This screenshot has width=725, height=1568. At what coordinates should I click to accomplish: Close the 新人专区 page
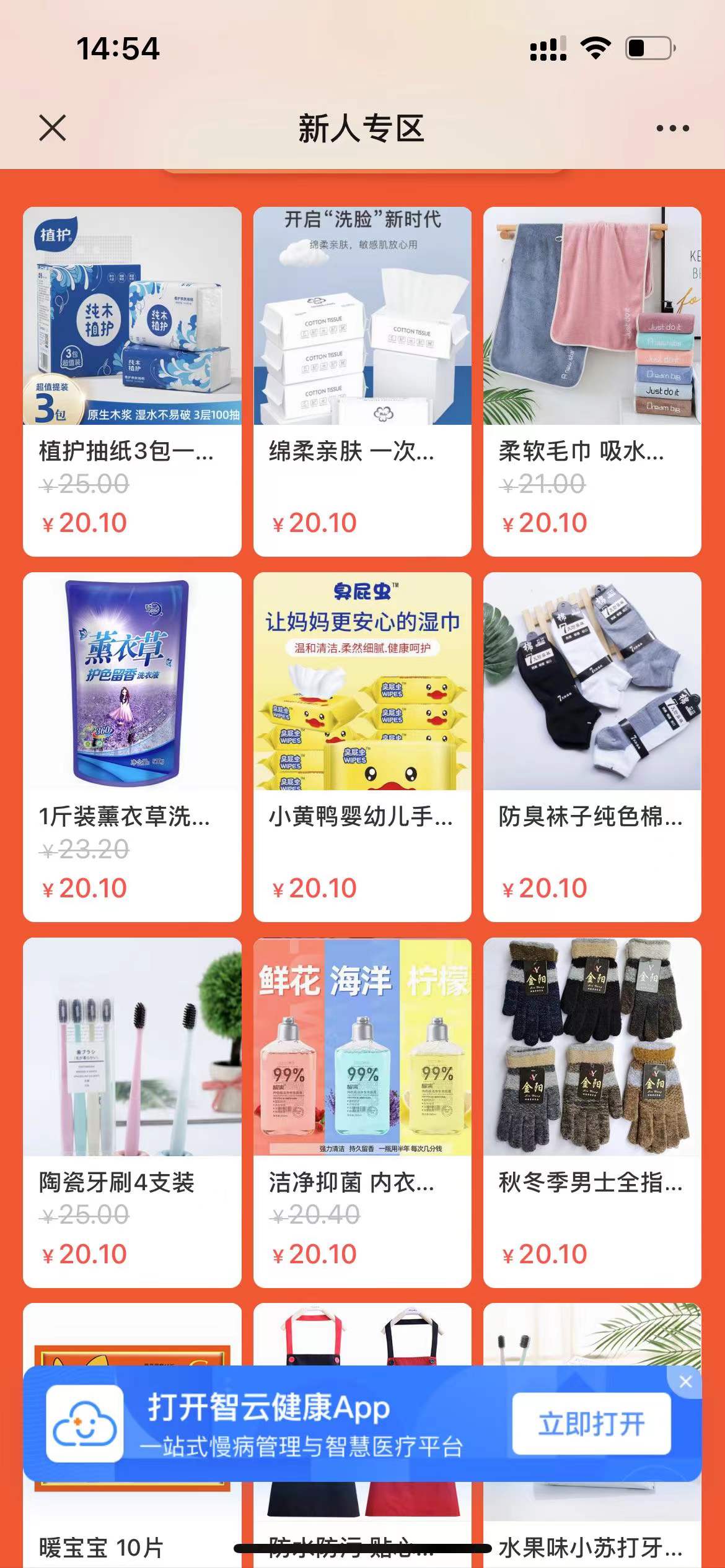pos(53,128)
